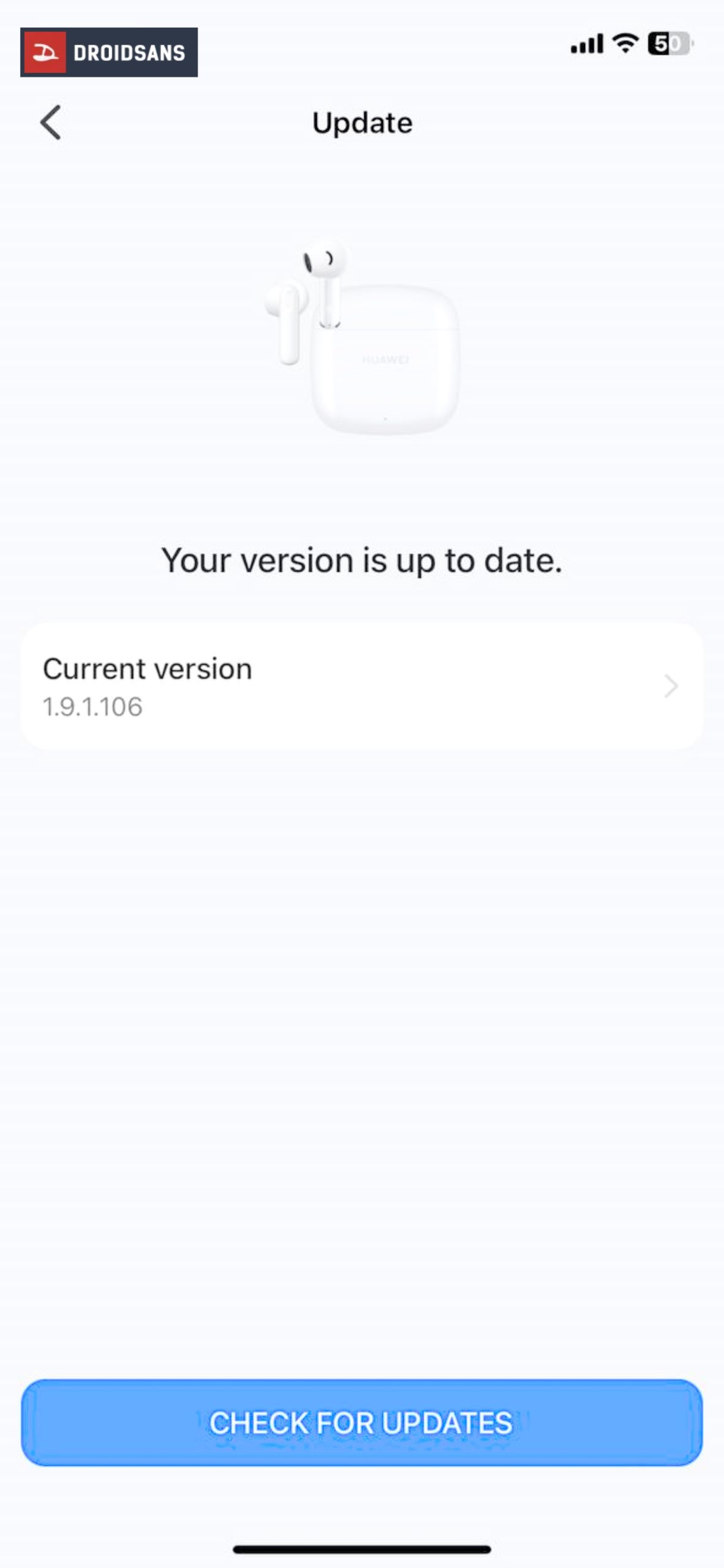Go back from the Update screen
This screenshot has width=724, height=1568.
point(51,123)
